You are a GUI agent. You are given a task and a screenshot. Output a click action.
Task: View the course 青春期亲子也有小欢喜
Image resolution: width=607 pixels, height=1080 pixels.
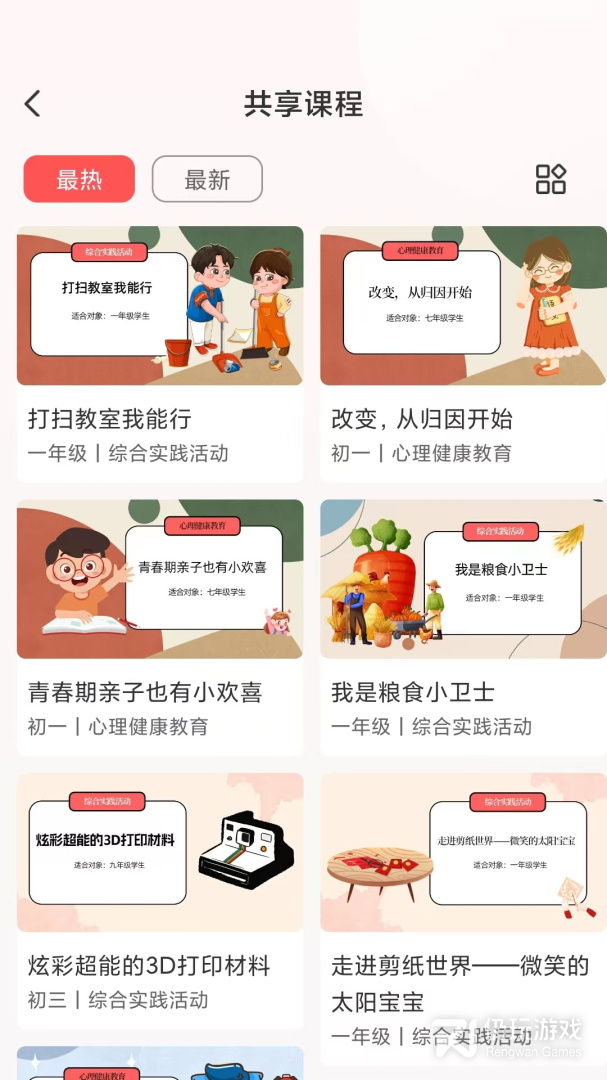click(160, 627)
